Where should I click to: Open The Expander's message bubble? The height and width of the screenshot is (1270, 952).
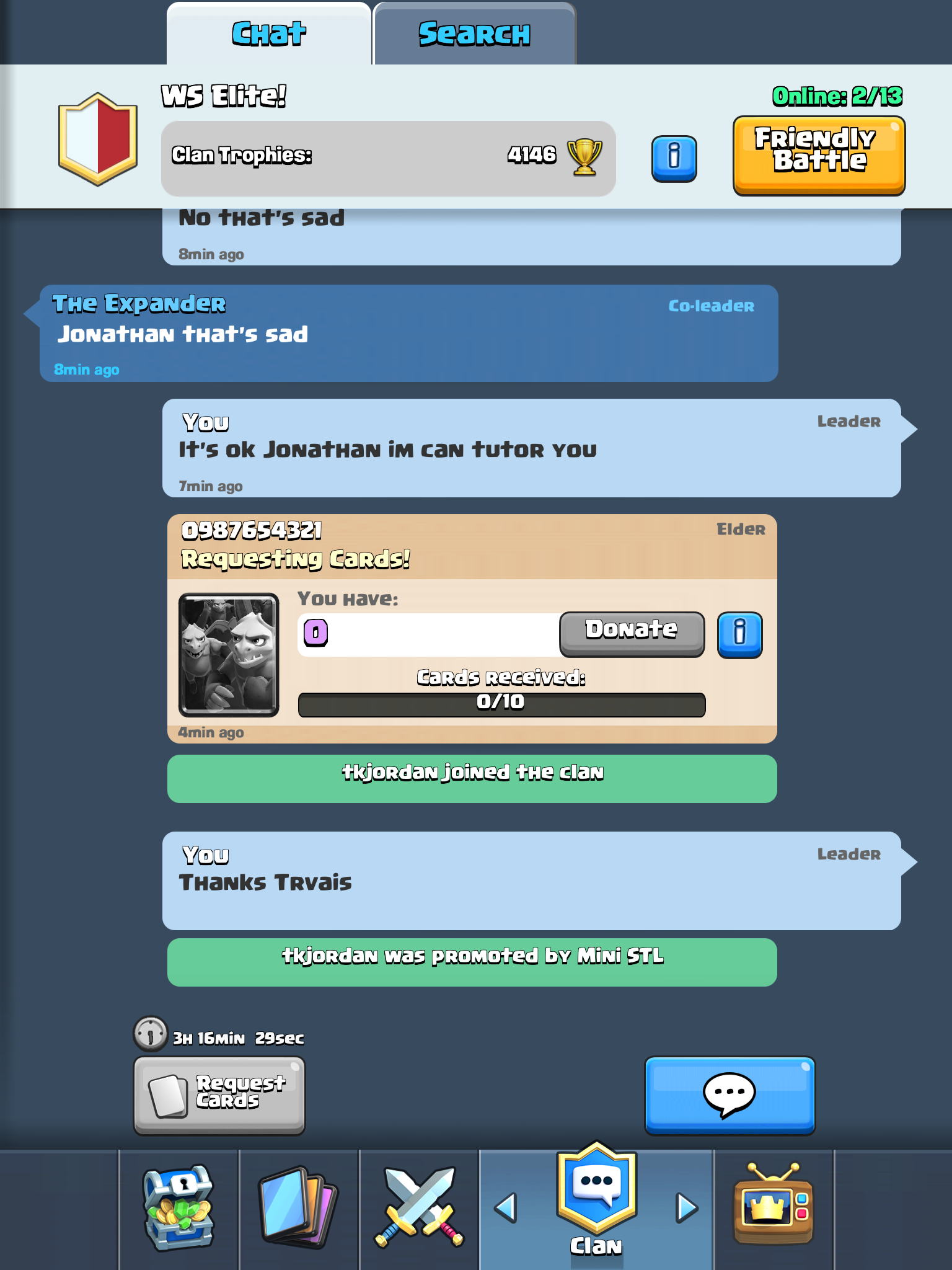(x=408, y=334)
